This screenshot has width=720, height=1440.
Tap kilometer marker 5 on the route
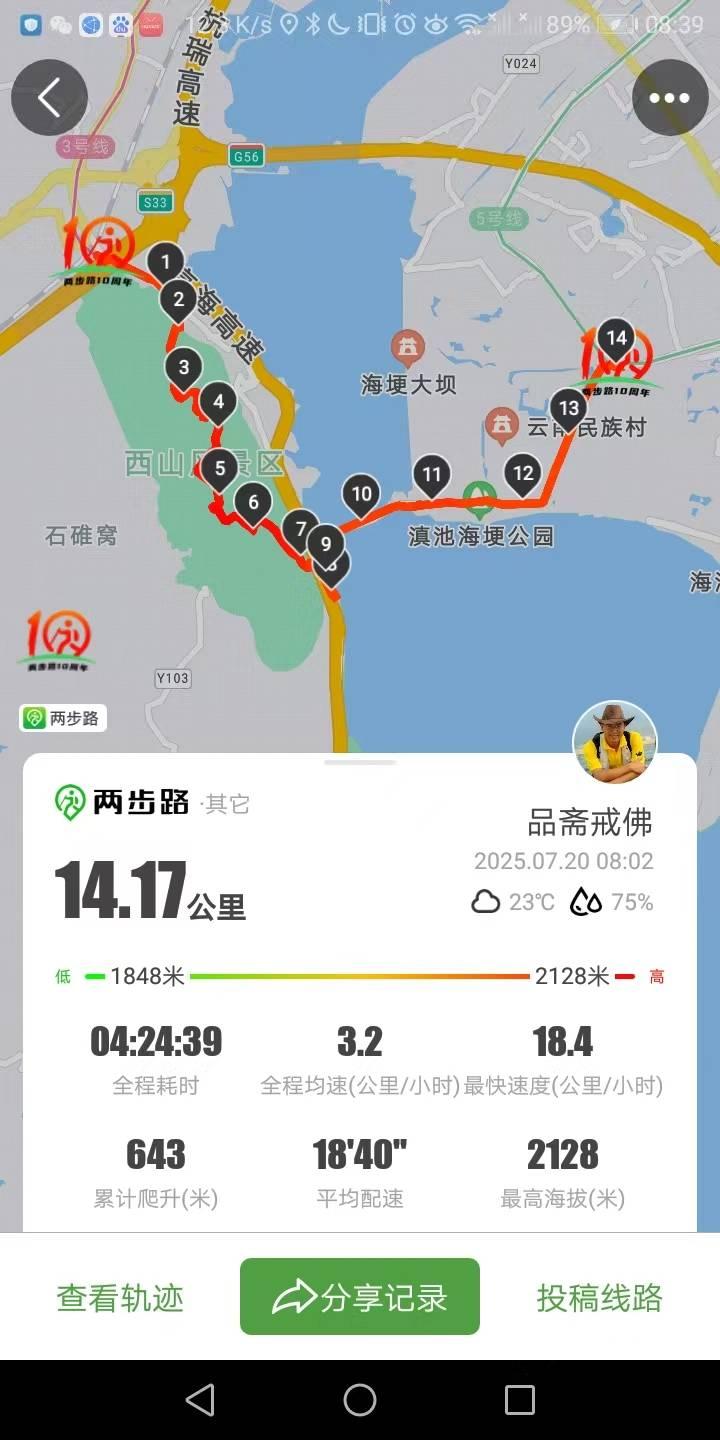coord(220,468)
